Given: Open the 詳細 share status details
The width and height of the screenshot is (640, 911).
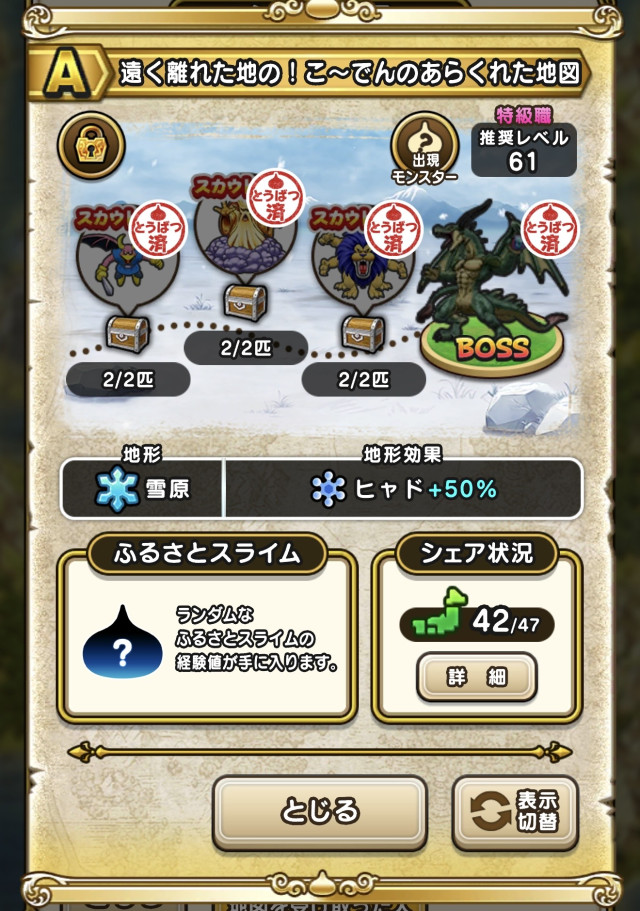Looking at the screenshot, I should [x=476, y=677].
